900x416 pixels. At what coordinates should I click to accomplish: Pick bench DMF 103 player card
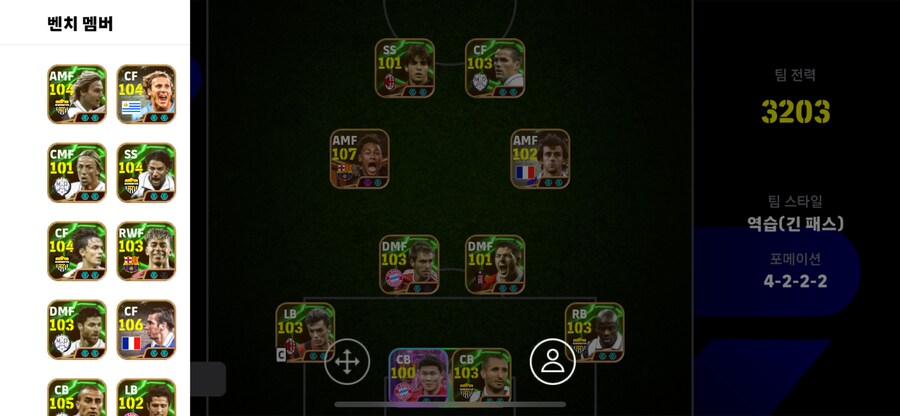pyautogui.click(x=76, y=329)
